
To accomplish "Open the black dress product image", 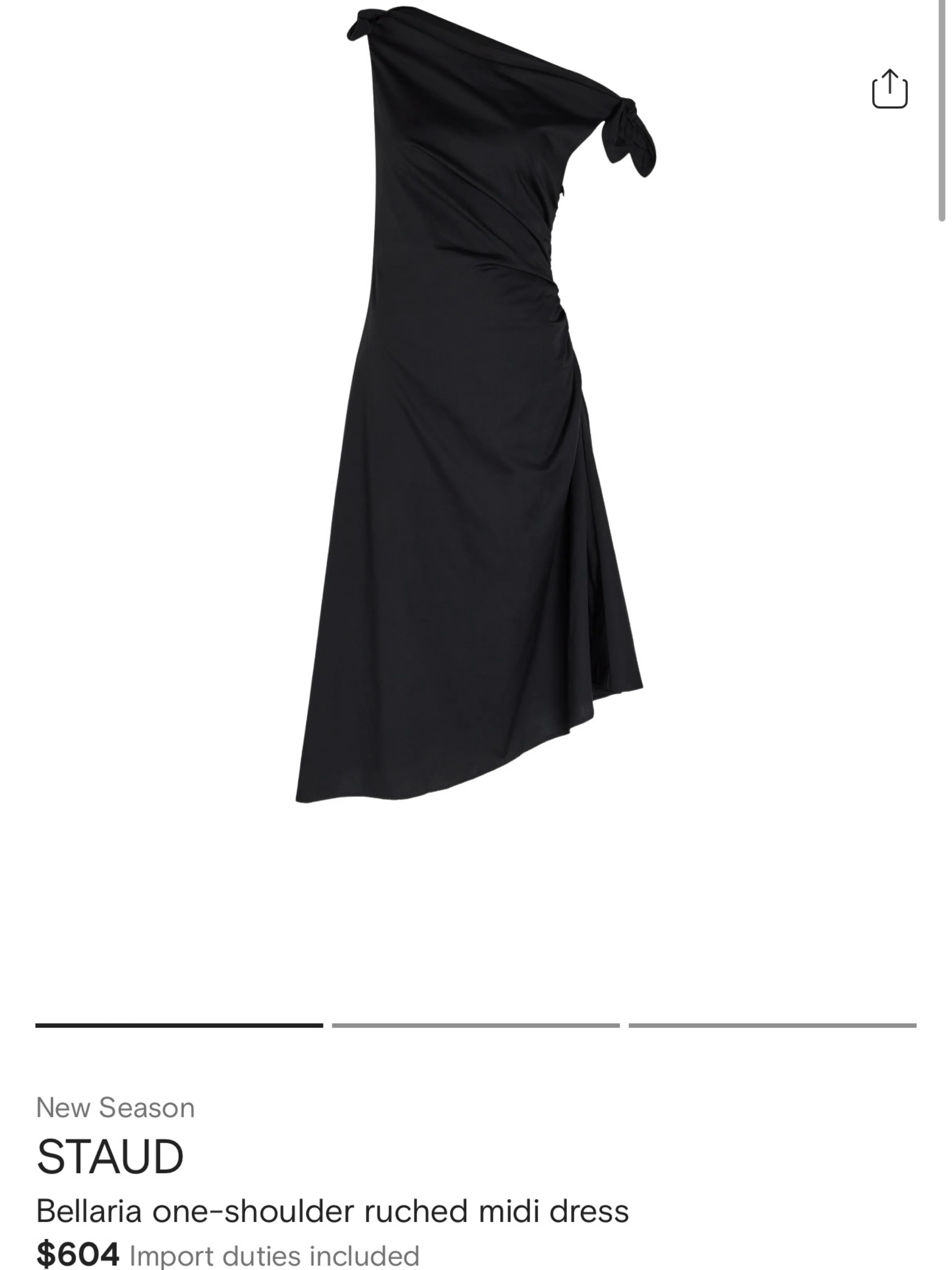I will coord(476,404).
